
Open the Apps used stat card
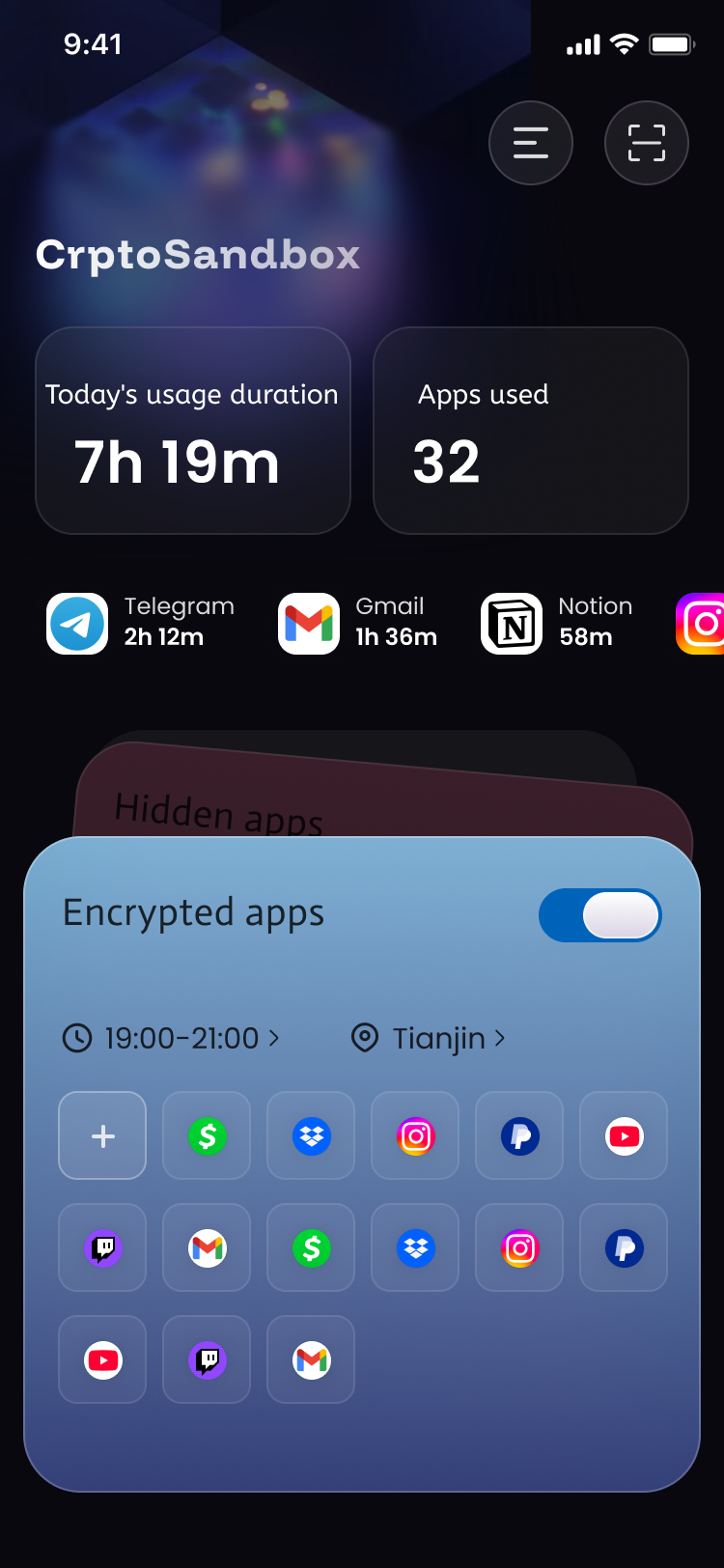pos(531,431)
